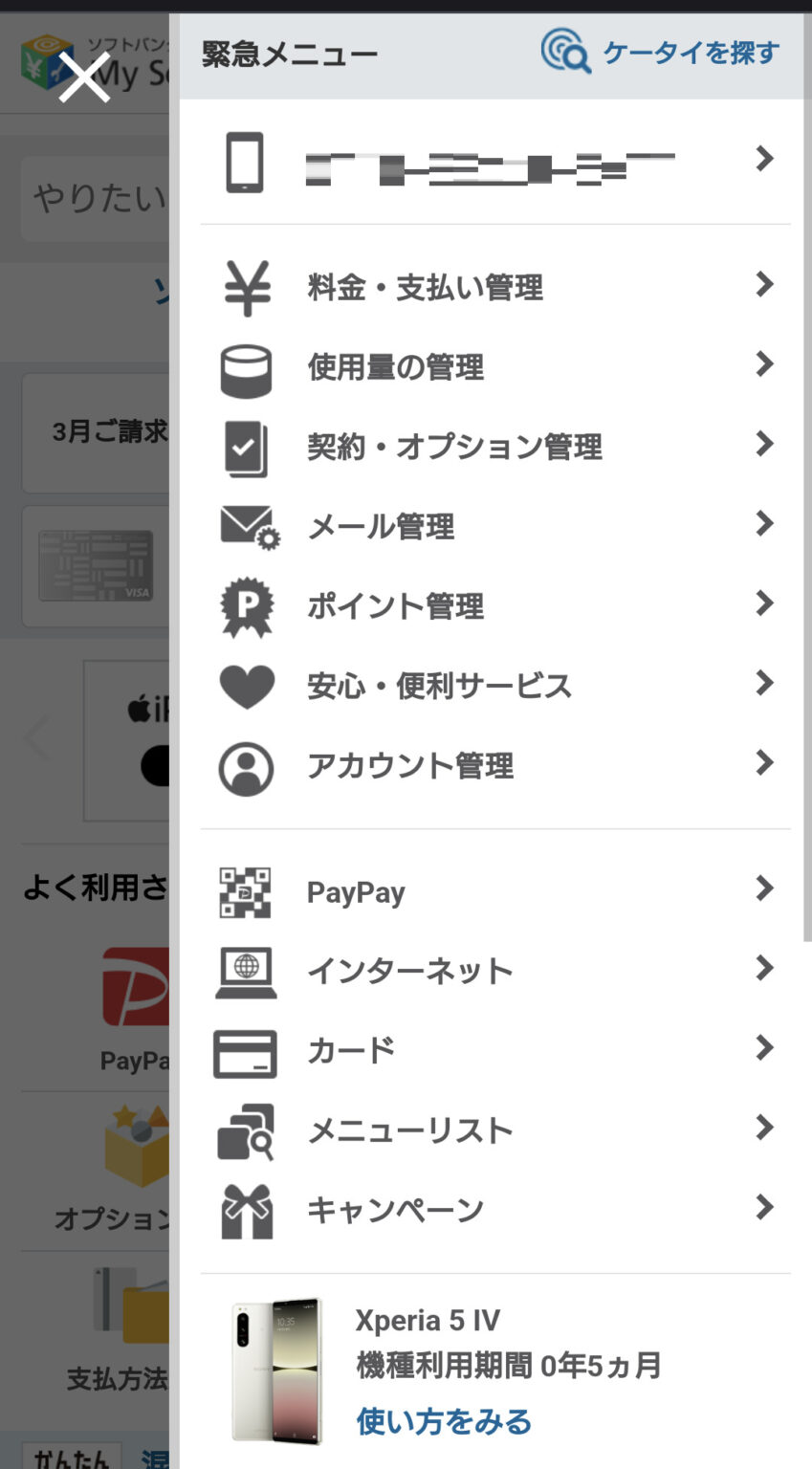The height and width of the screenshot is (1469, 812).
Task: Click the 使い方をみる link
Action: 443,1422
